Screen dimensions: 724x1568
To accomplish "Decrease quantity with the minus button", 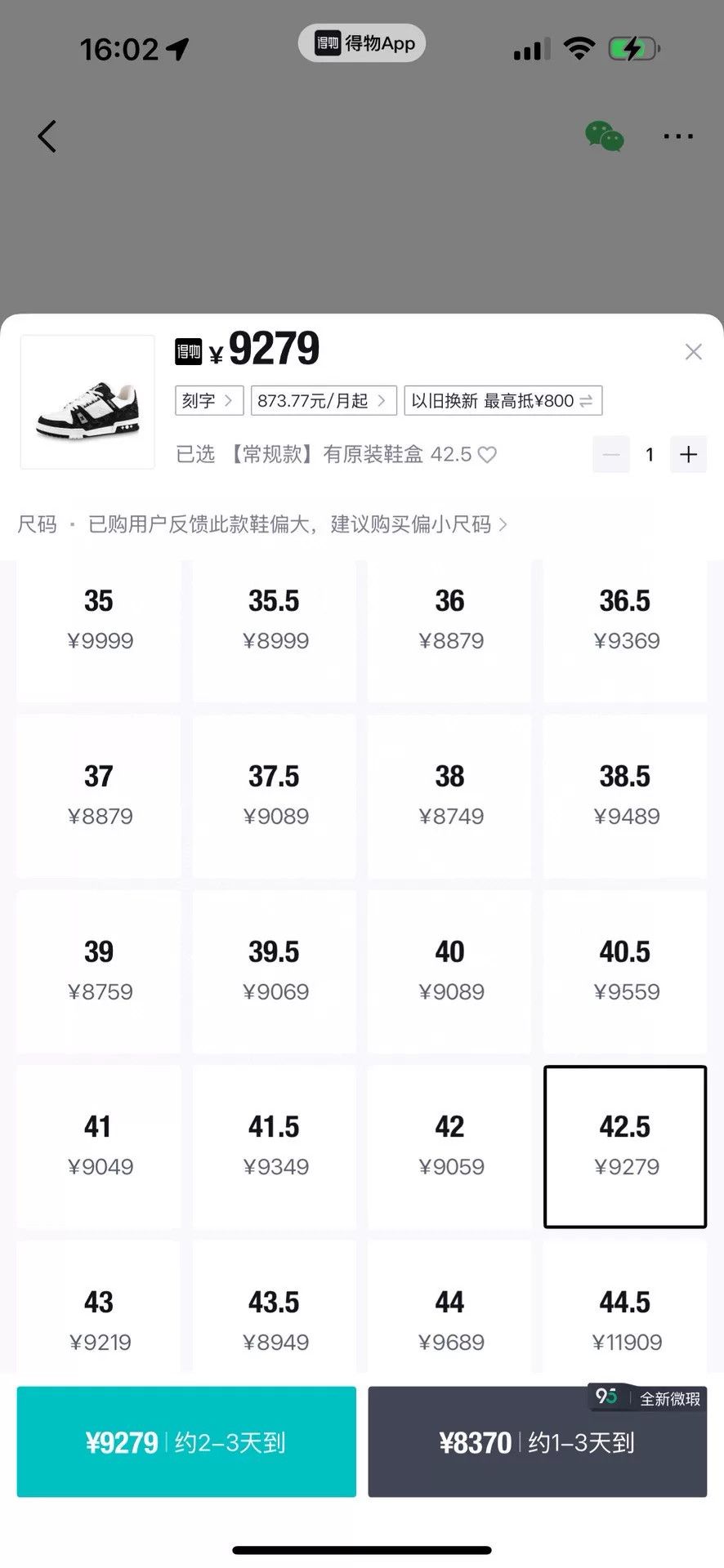I will [x=611, y=454].
